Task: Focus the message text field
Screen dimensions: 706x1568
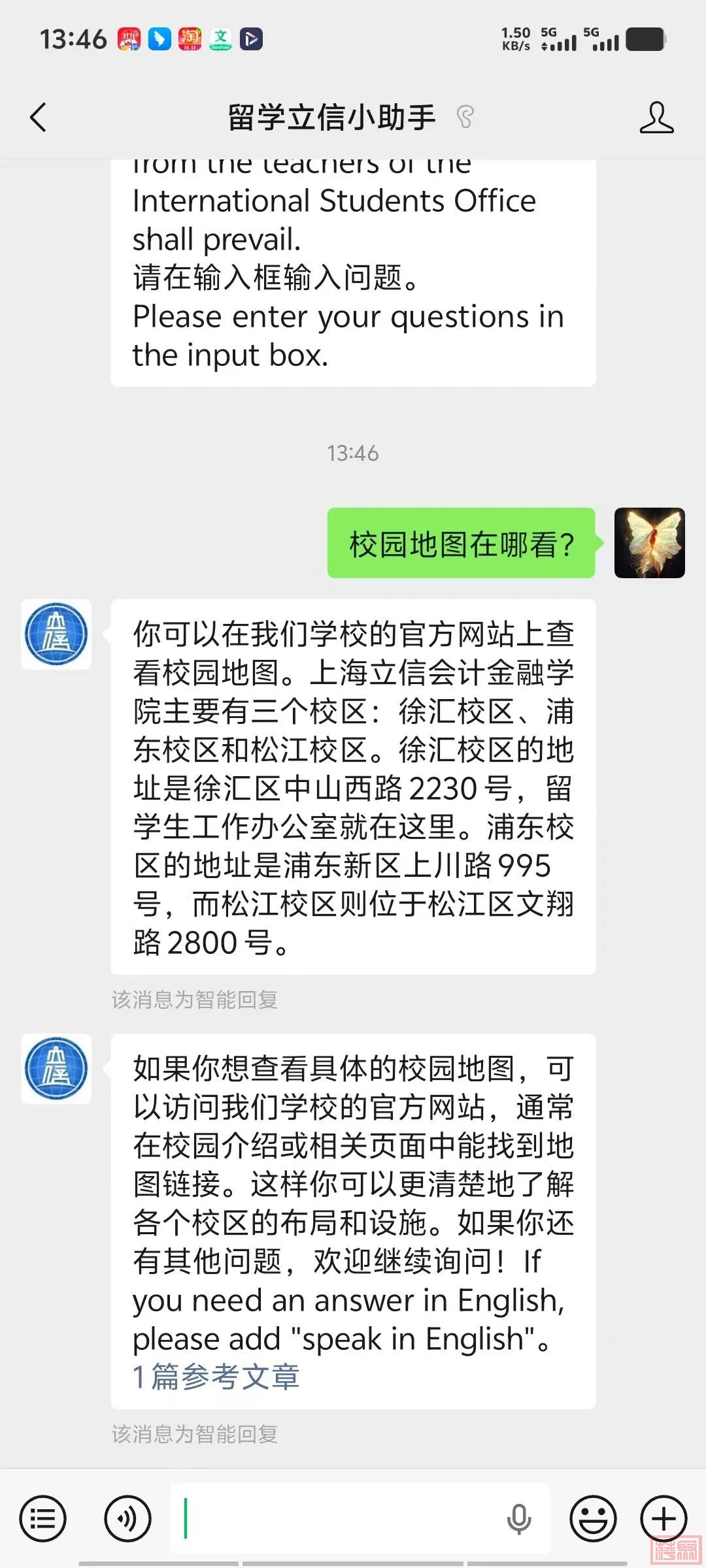Action: coord(340,1518)
